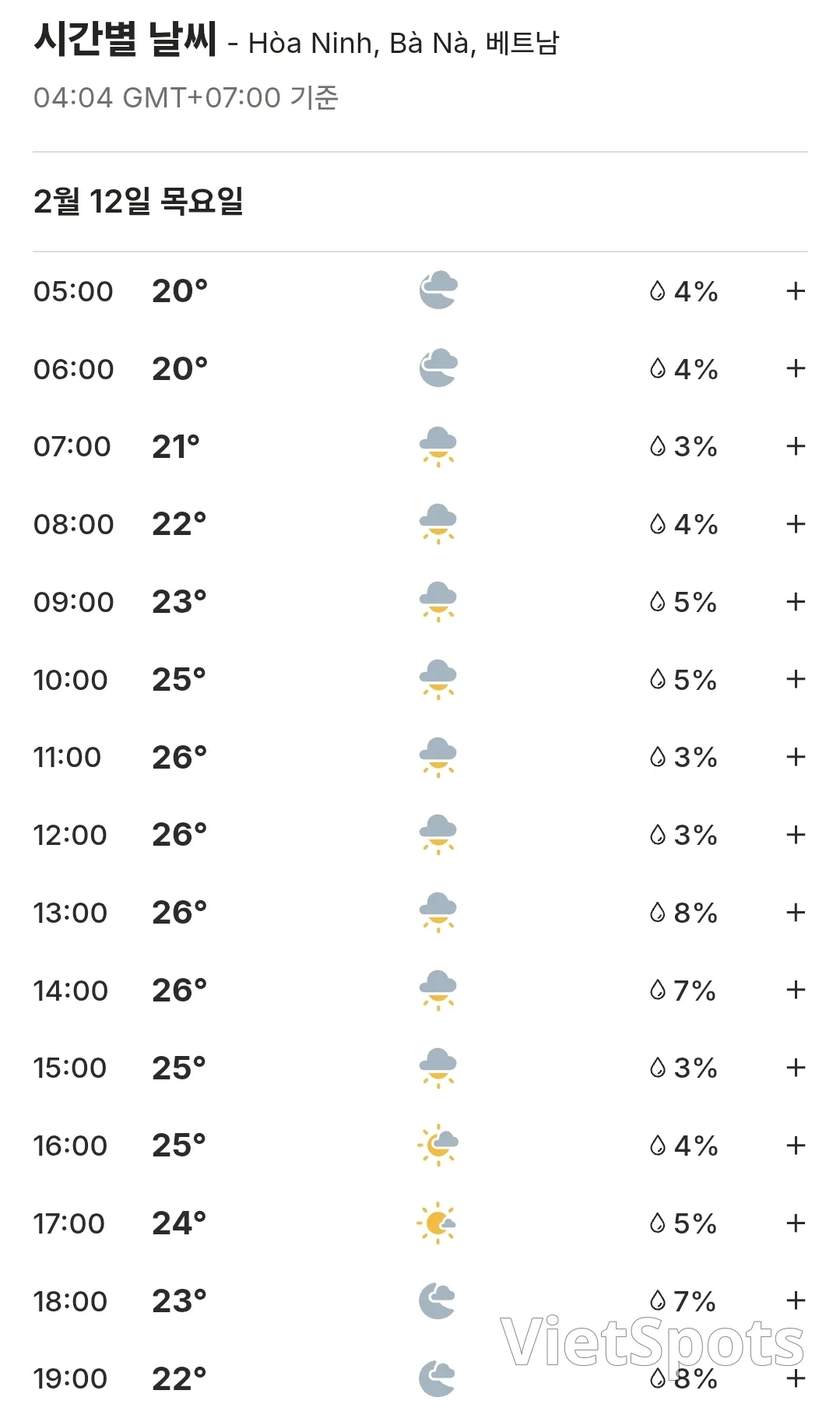Viewport: 840px width, 1415px height.
Task: Show details for the 15:00 forecast
Action: coord(795,1068)
